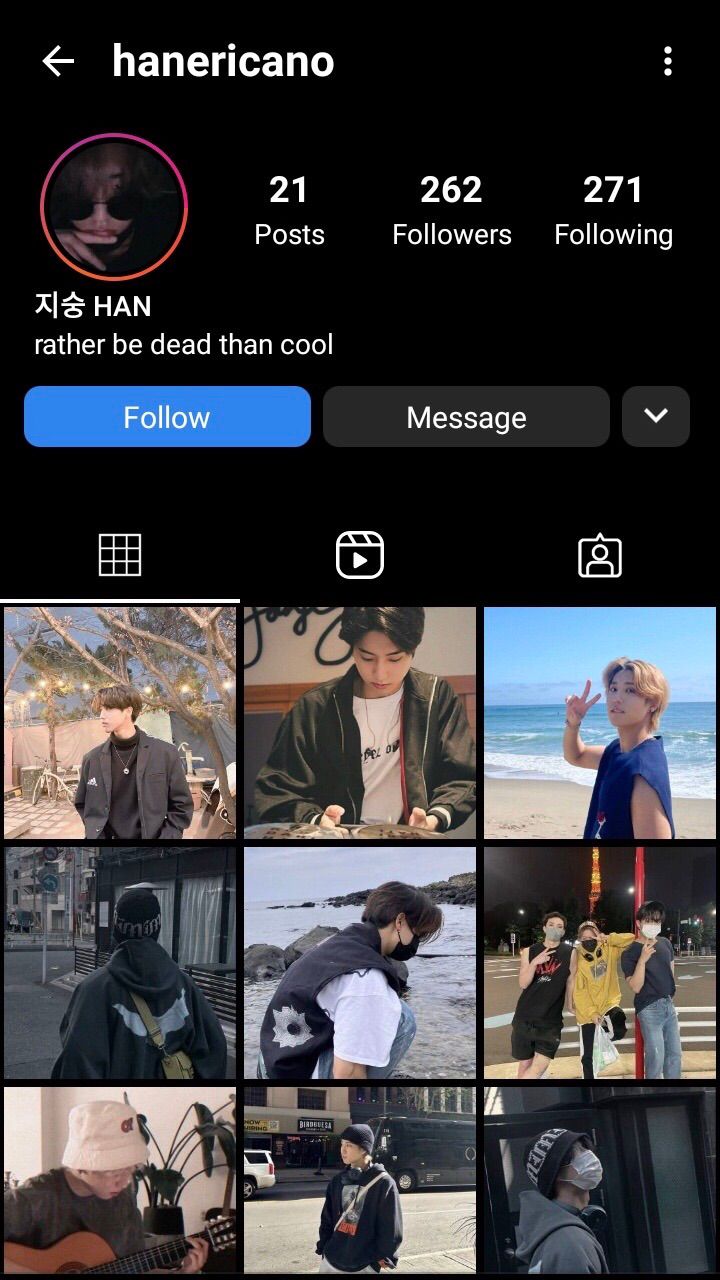Image resolution: width=720 pixels, height=1280 pixels.
Task: Switch to the Reels tab
Action: tap(360, 555)
